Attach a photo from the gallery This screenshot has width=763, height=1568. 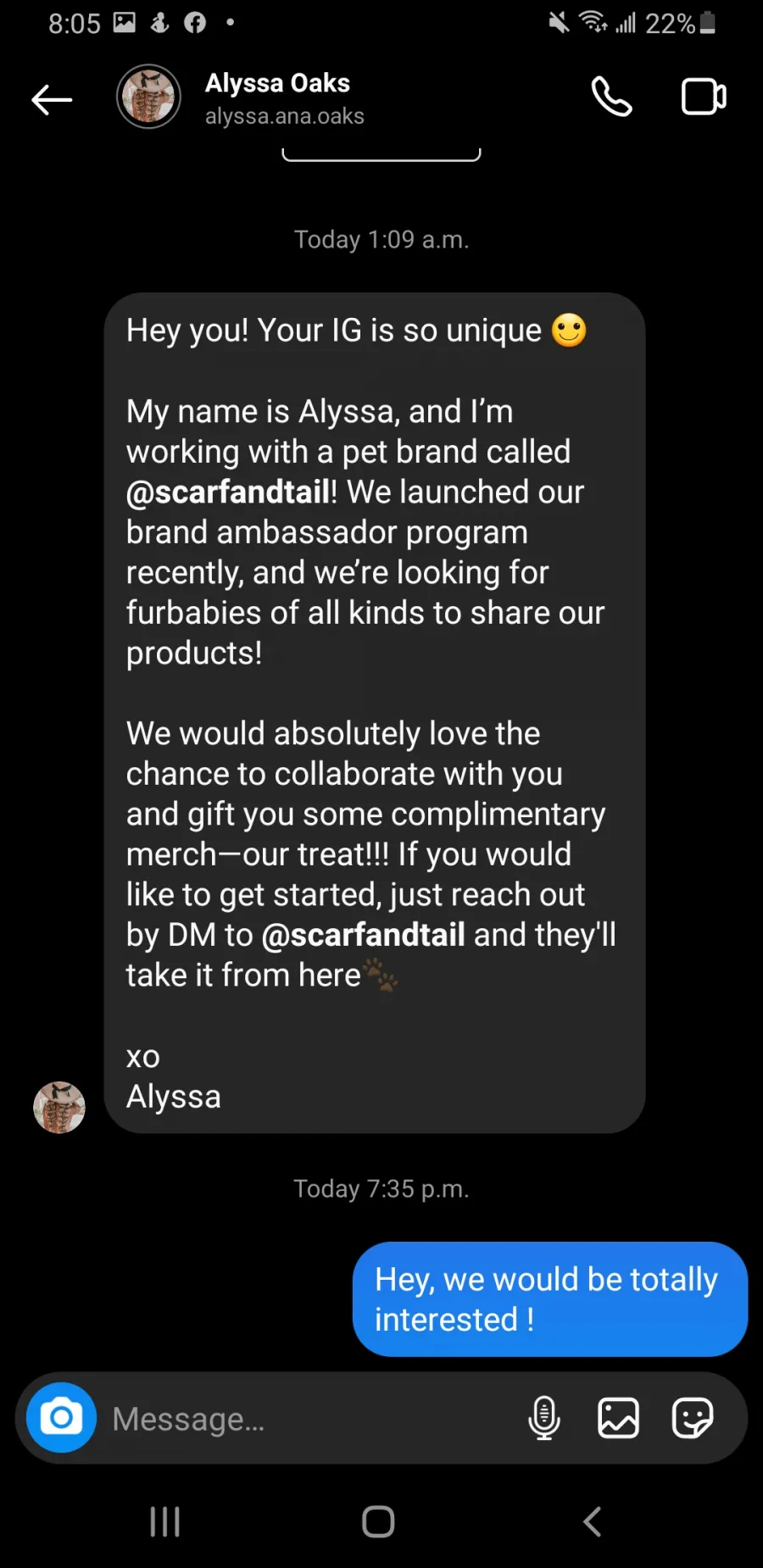point(619,1418)
